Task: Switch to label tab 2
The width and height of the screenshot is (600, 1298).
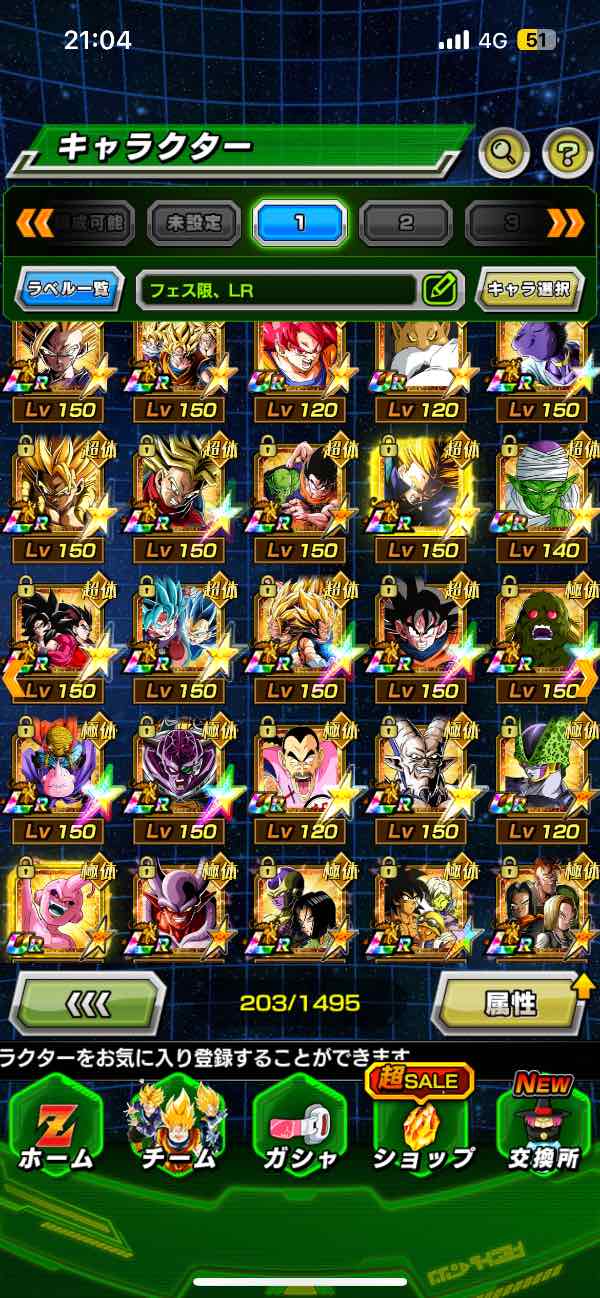Action: click(406, 223)
